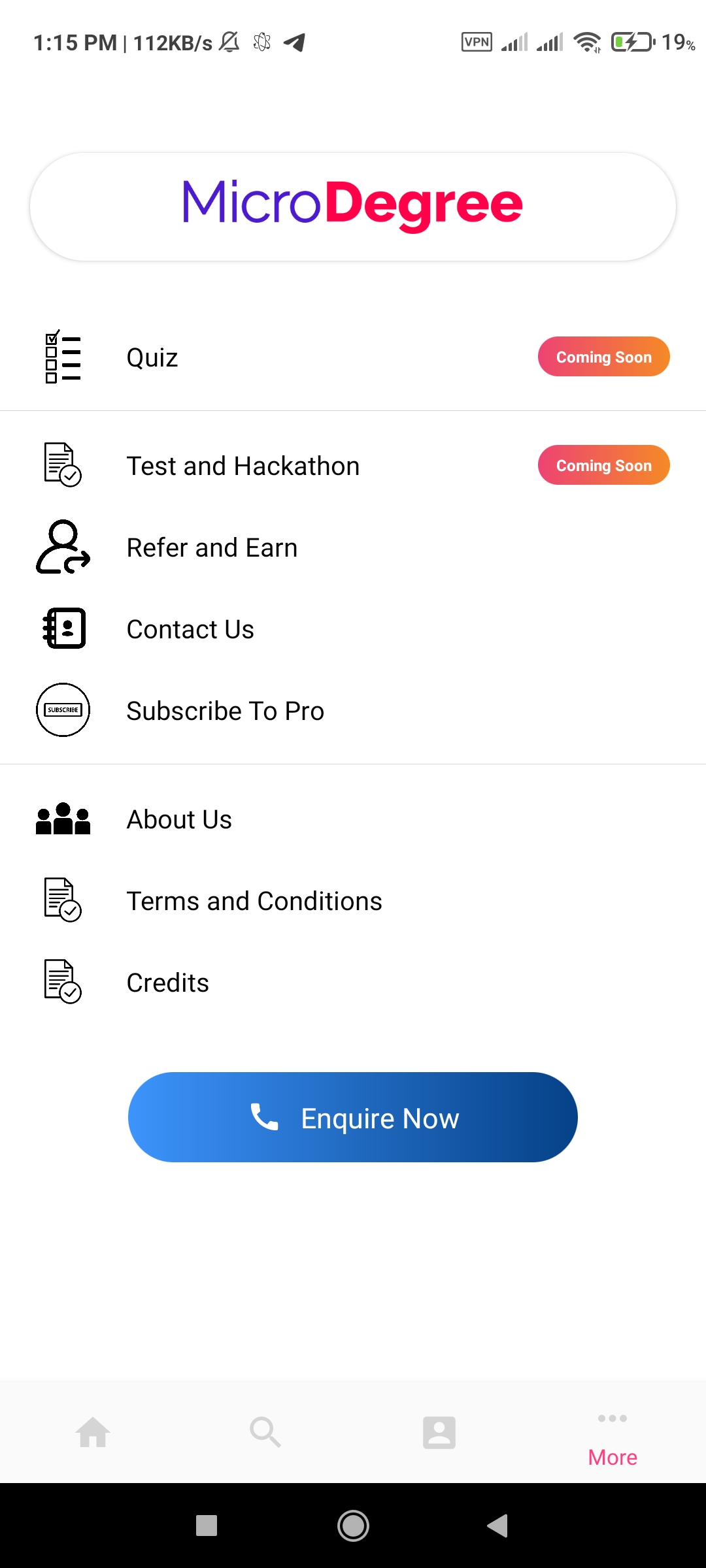
Task: Open Refer and Earn
Action: [x=353, y=547]
